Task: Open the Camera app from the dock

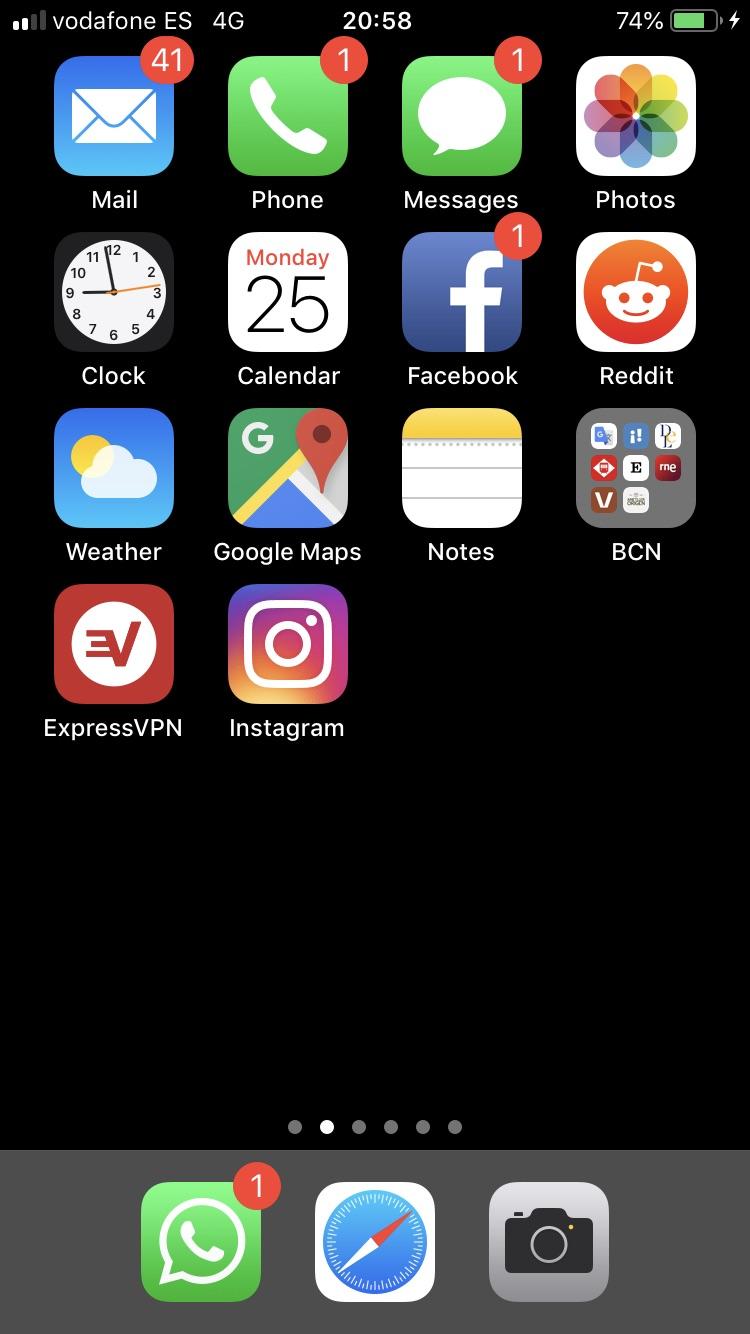Action: [549, 1242]
